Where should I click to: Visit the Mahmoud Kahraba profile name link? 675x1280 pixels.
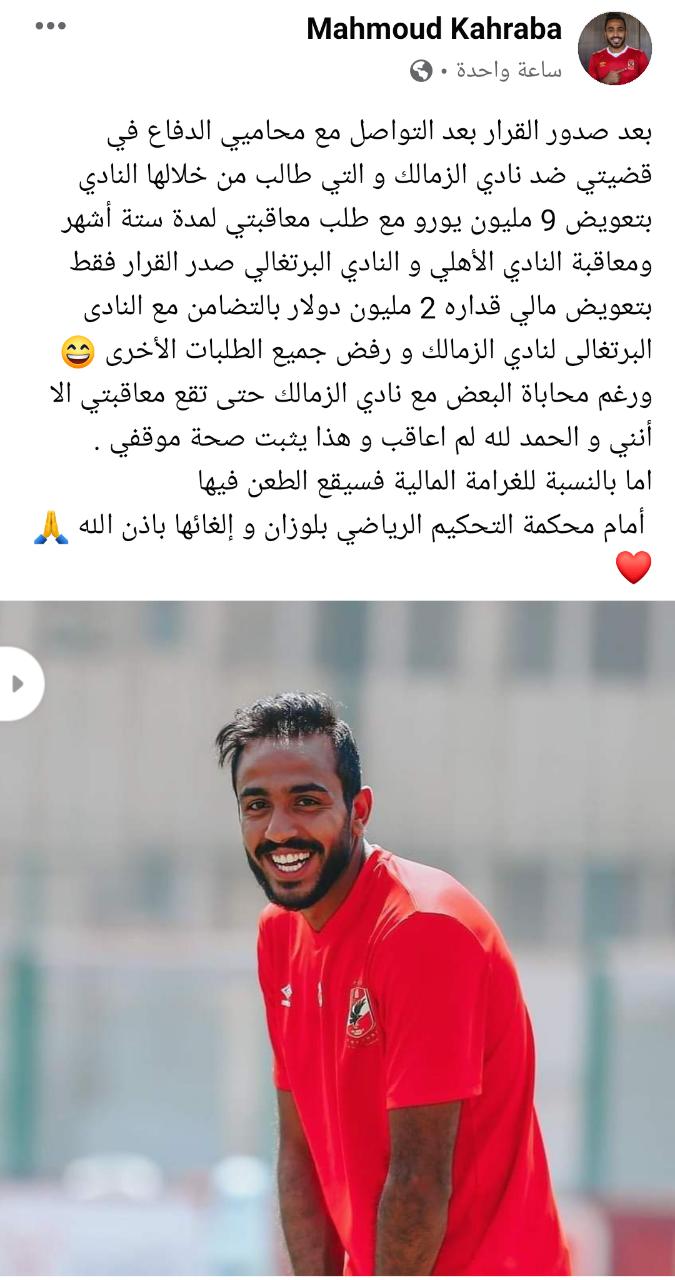coord(434,30)
